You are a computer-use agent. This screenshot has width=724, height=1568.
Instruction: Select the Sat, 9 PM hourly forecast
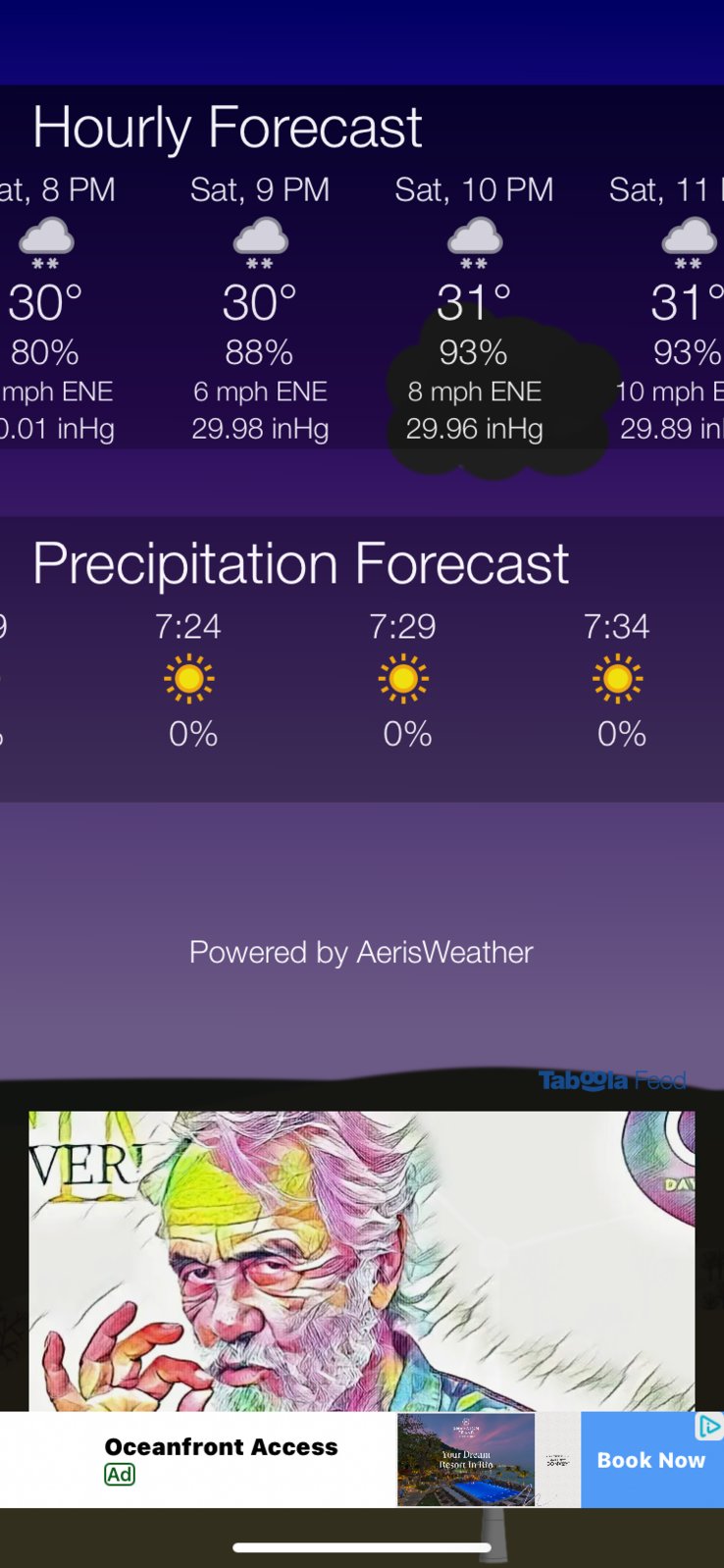[x=260, y=309]
